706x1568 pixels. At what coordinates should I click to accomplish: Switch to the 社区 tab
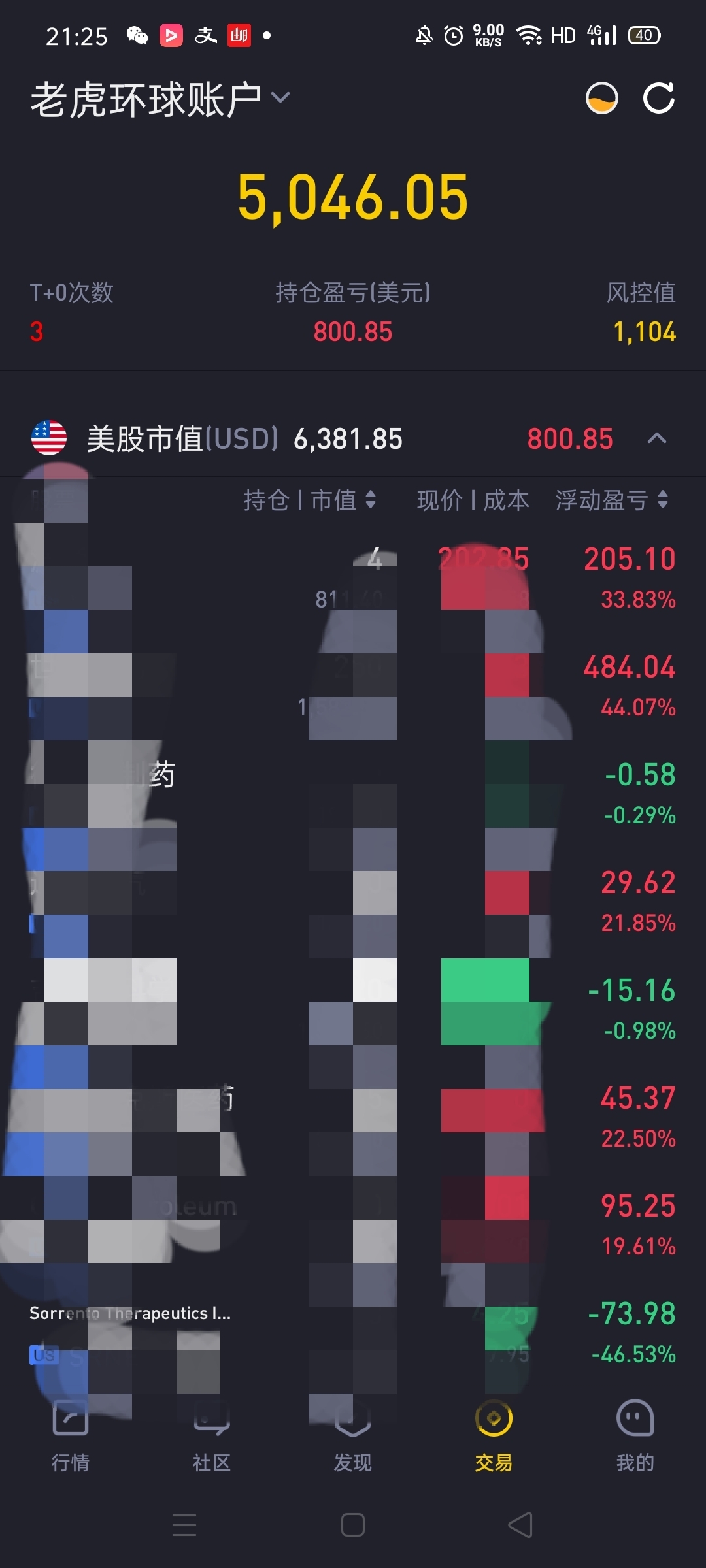212,1436
